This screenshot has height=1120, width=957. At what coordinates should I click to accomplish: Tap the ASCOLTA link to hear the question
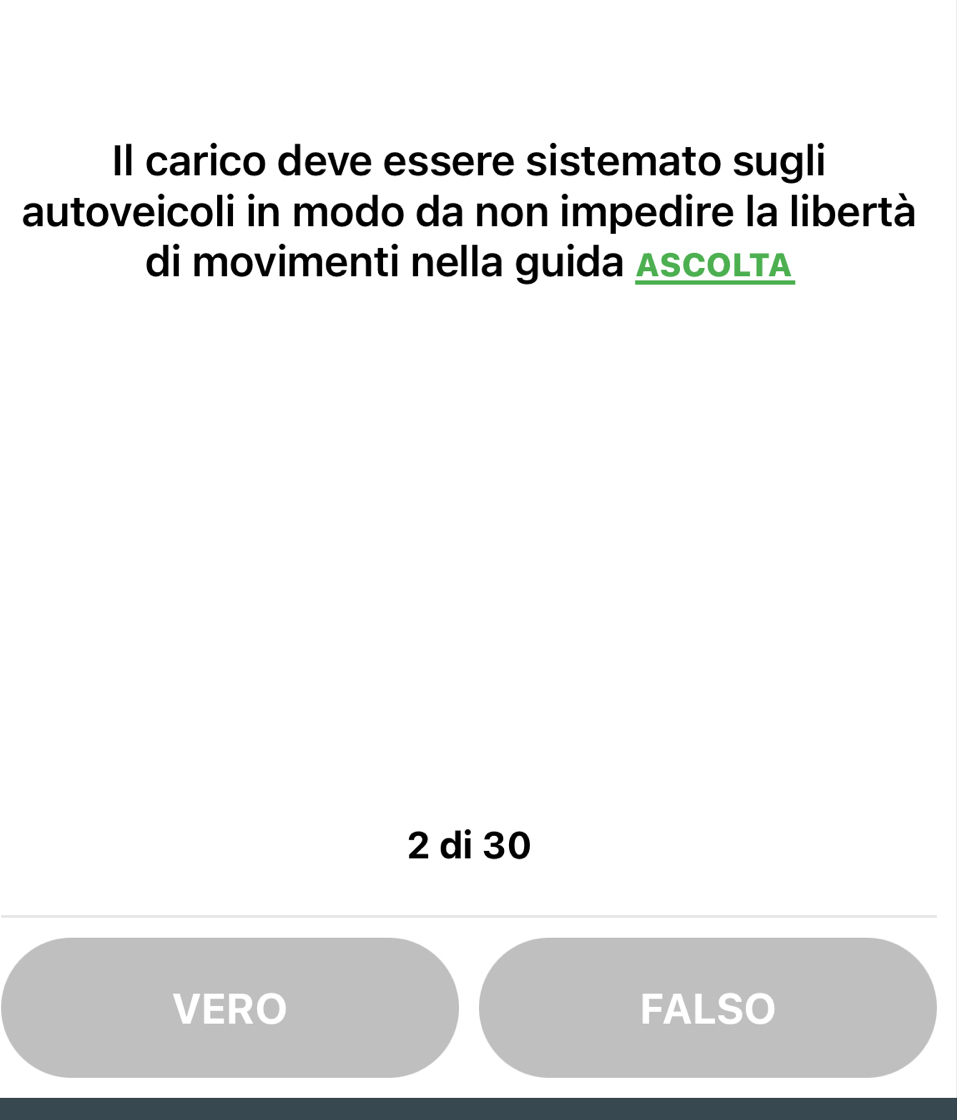[715, 266]
